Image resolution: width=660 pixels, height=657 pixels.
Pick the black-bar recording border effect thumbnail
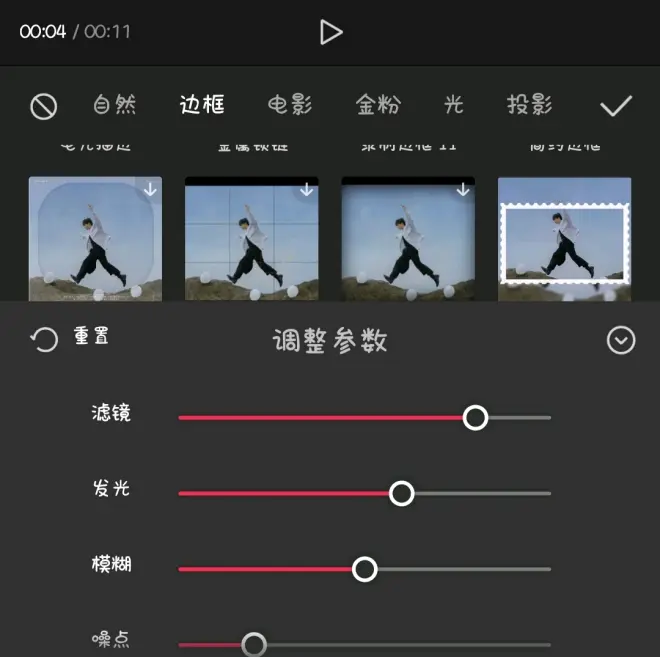point(408,239)
